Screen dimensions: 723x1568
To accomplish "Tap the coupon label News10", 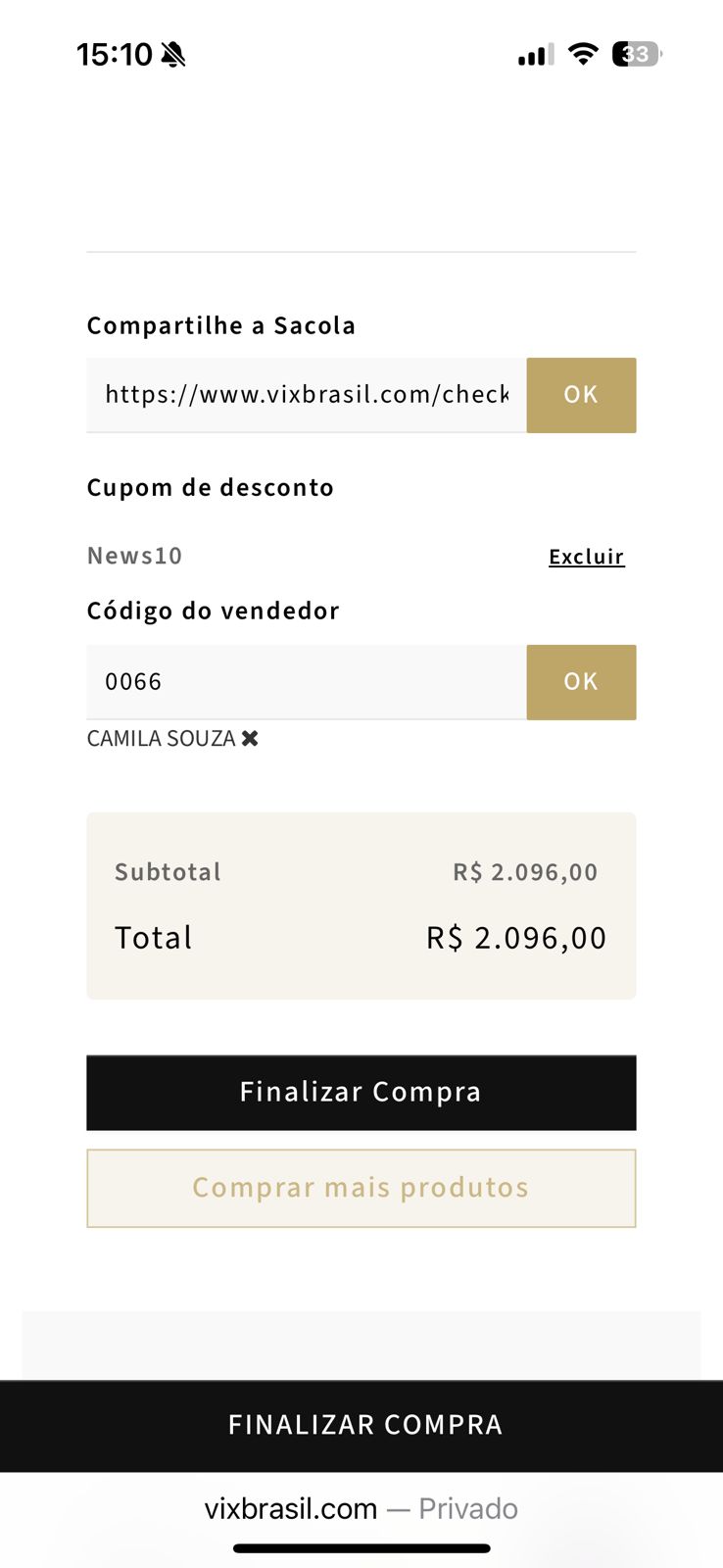I will pos(134,556).
